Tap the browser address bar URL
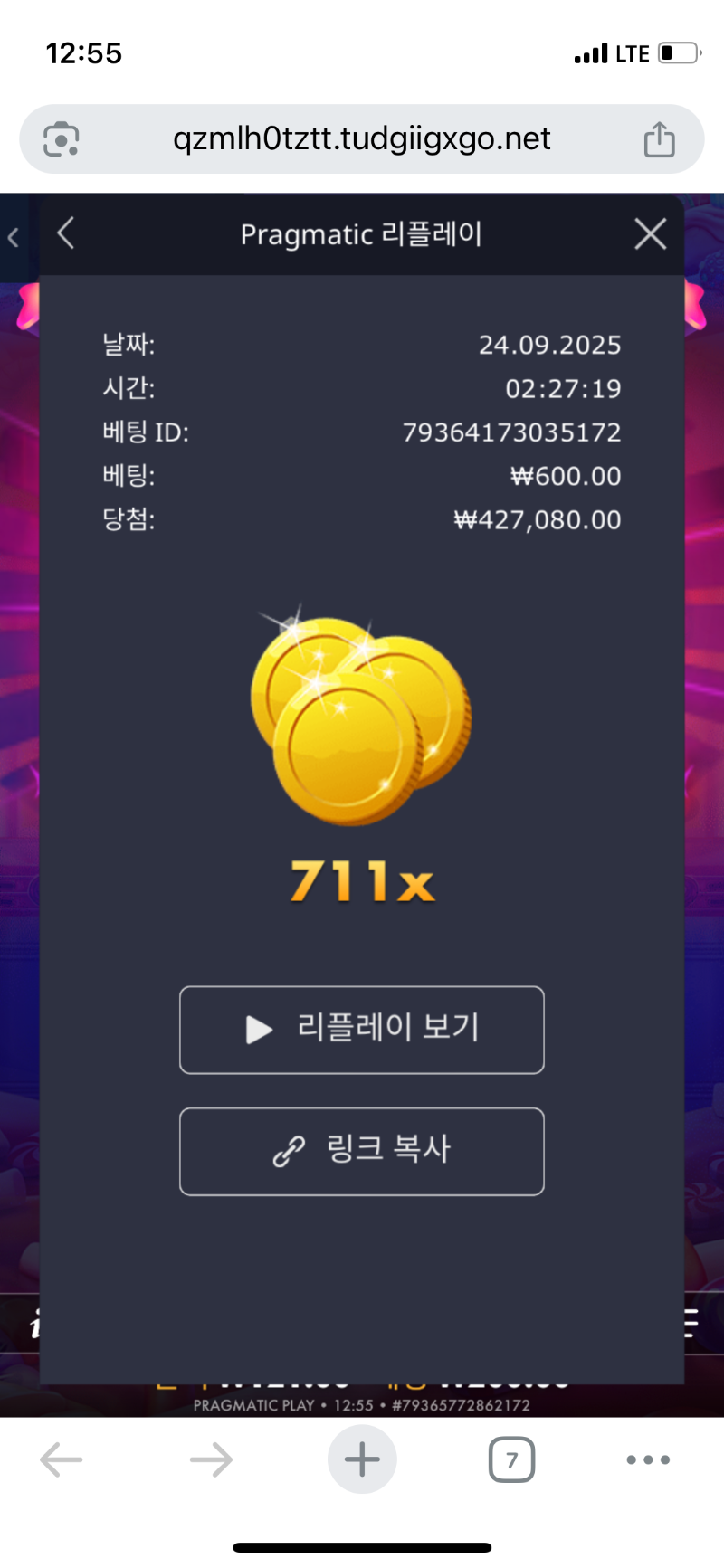Screen dimensions: 724x1568 click(x=361, y=138)
